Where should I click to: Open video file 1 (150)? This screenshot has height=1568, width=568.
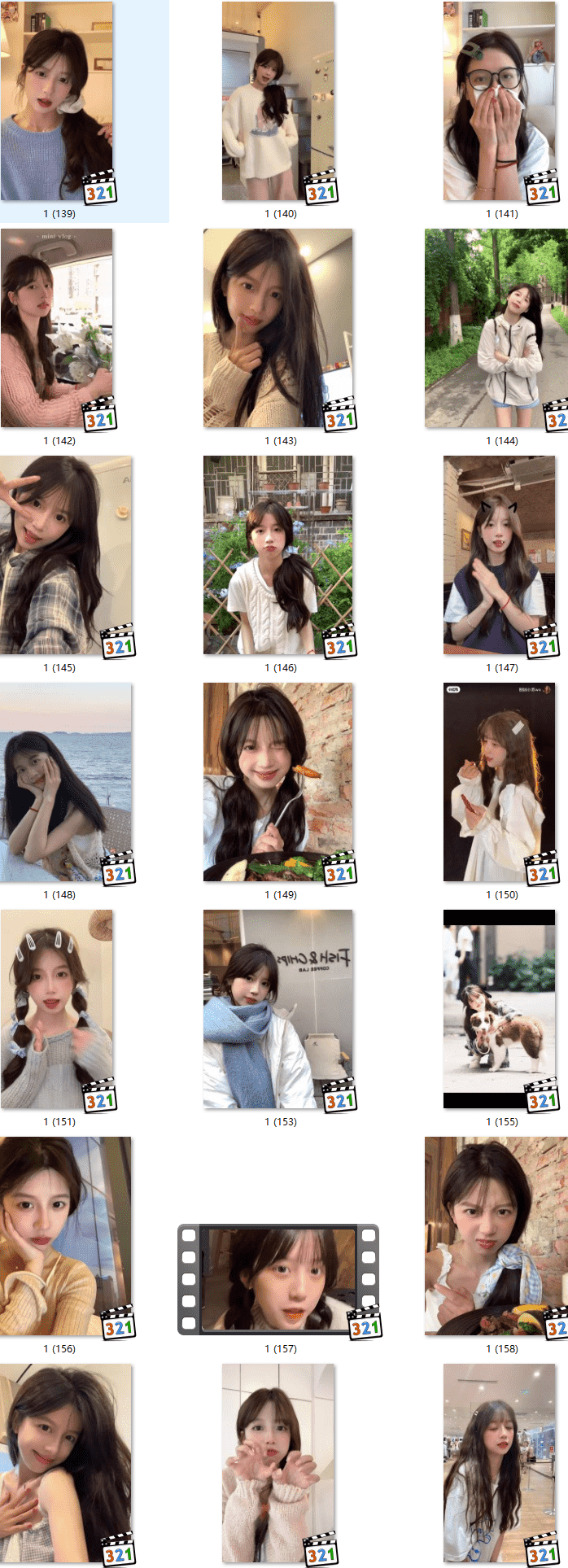[x=500, y=783]
